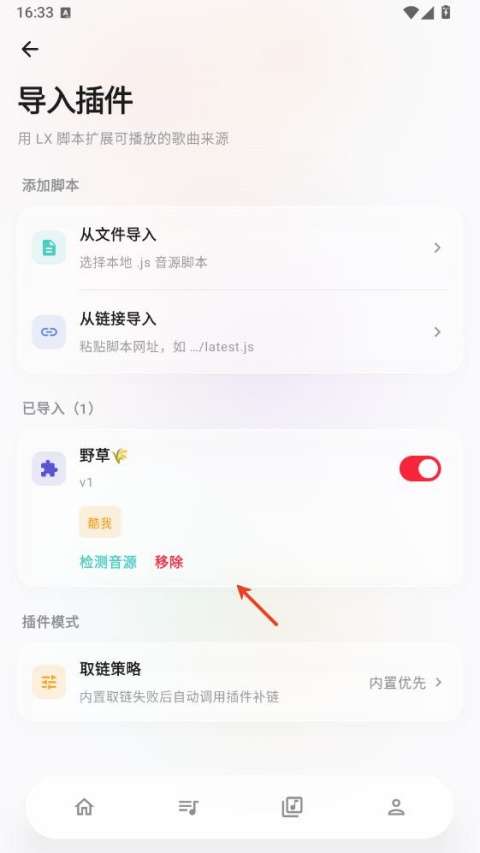
Task: Switch to the profile tab in bottom bar
Action: (x=396, y=807)
